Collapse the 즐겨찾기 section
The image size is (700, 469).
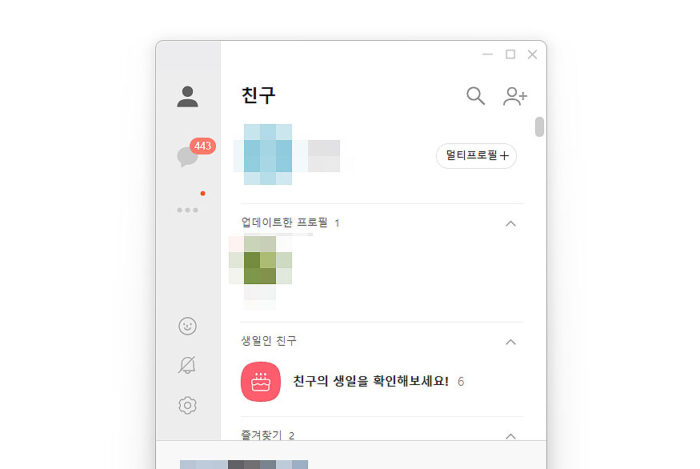pyautogui.click(x=511, y=436)
